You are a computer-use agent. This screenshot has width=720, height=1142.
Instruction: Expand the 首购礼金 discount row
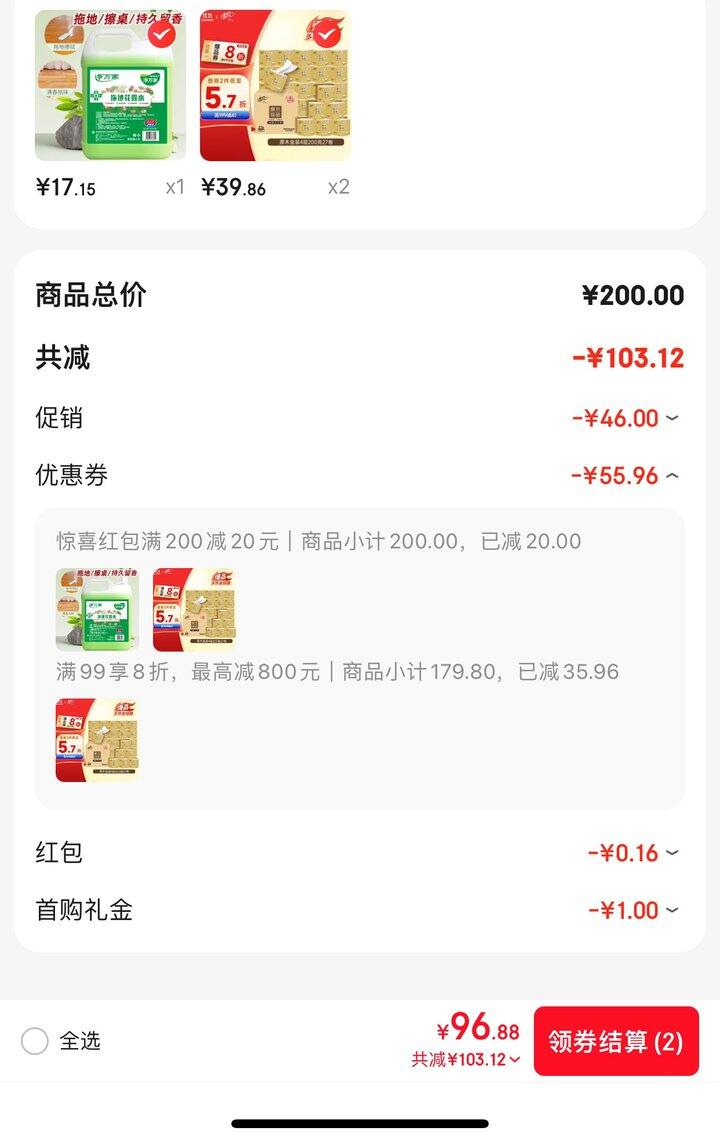coord(672,910)
